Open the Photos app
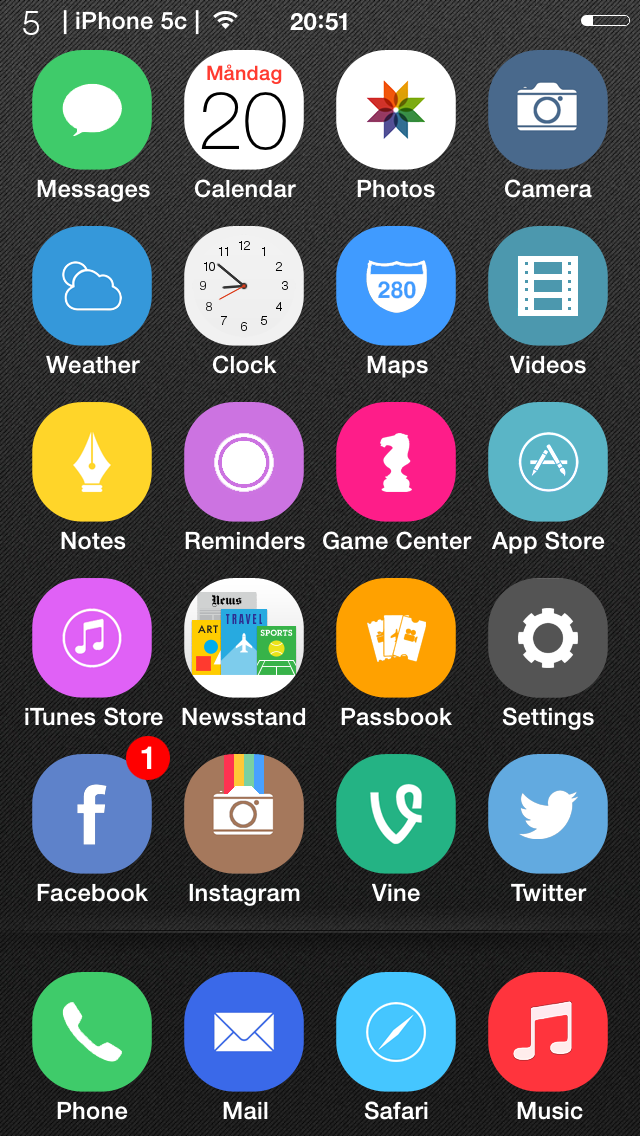 396,110
